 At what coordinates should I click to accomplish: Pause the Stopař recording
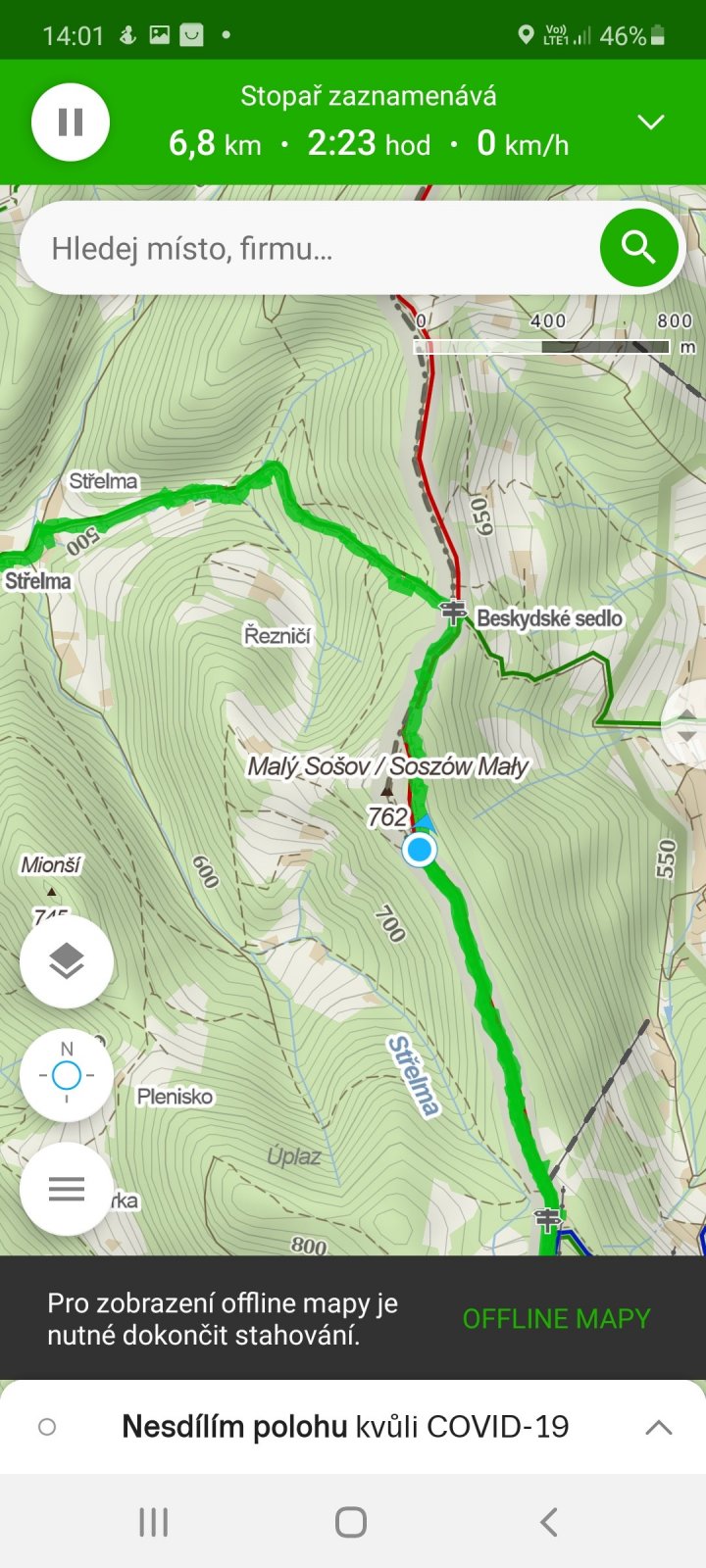pos(71,122)
